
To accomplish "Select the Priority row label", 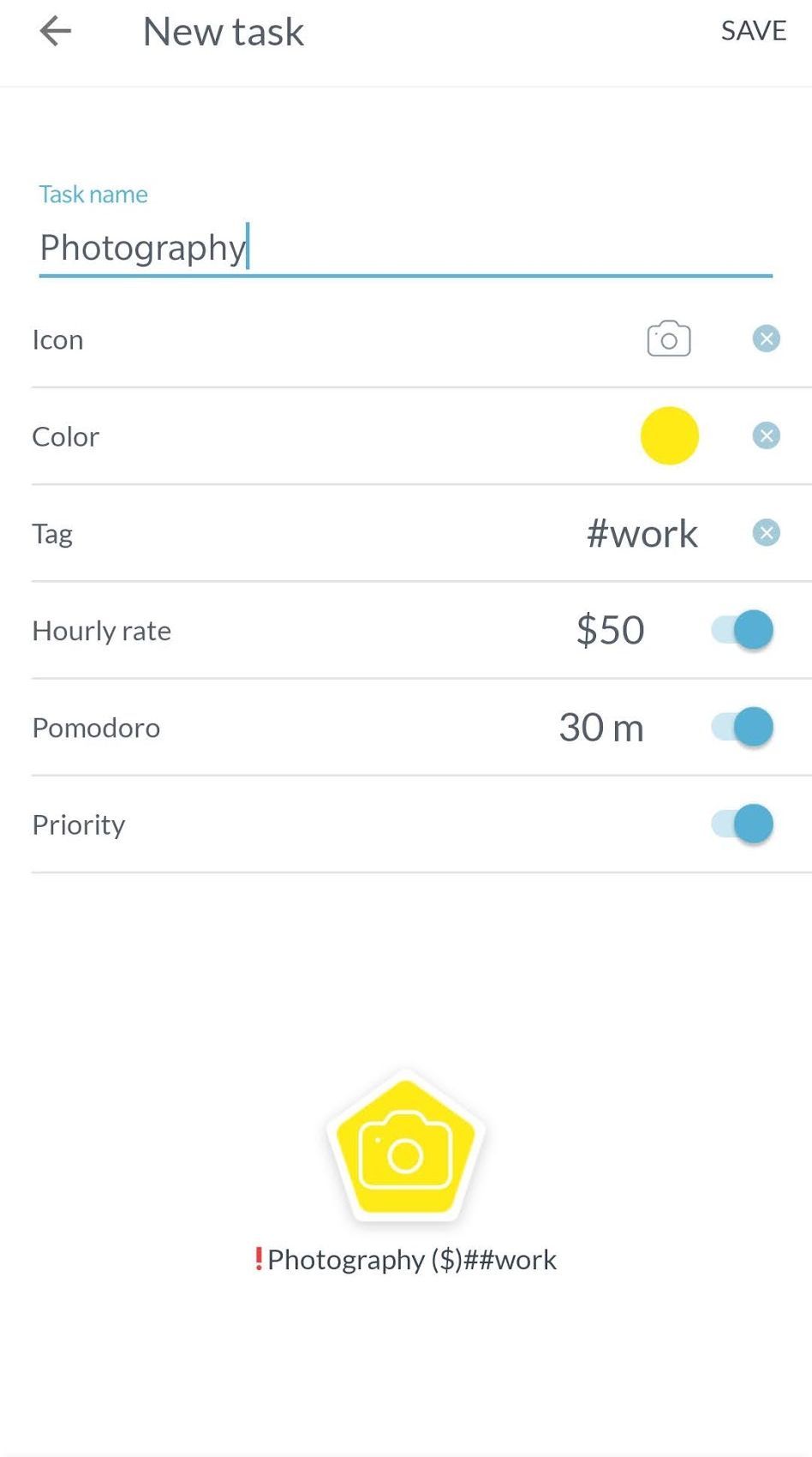I will (x=78, y=824).
